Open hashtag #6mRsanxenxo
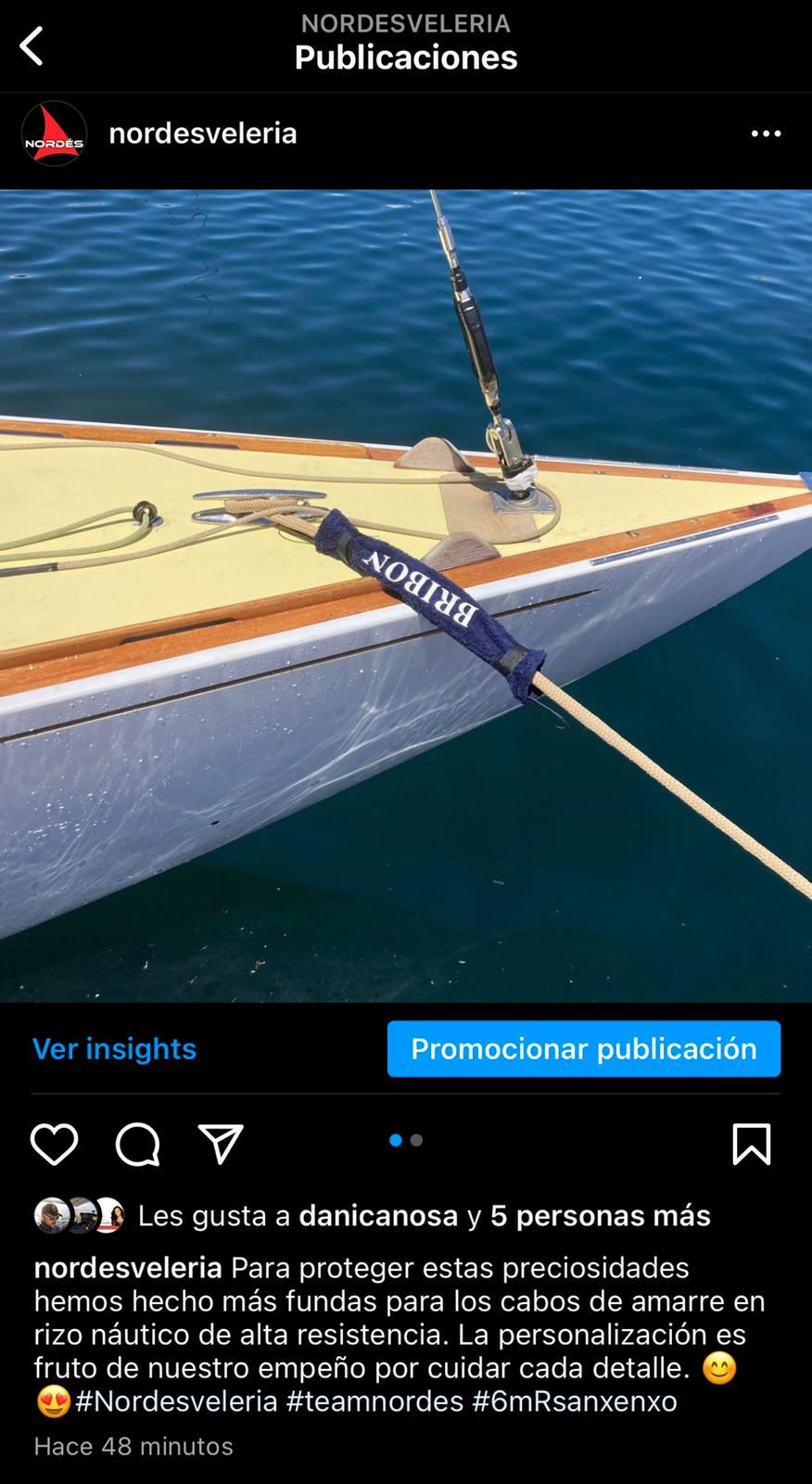Viewport: 812px width, 1484px height. click(575, 1401)
